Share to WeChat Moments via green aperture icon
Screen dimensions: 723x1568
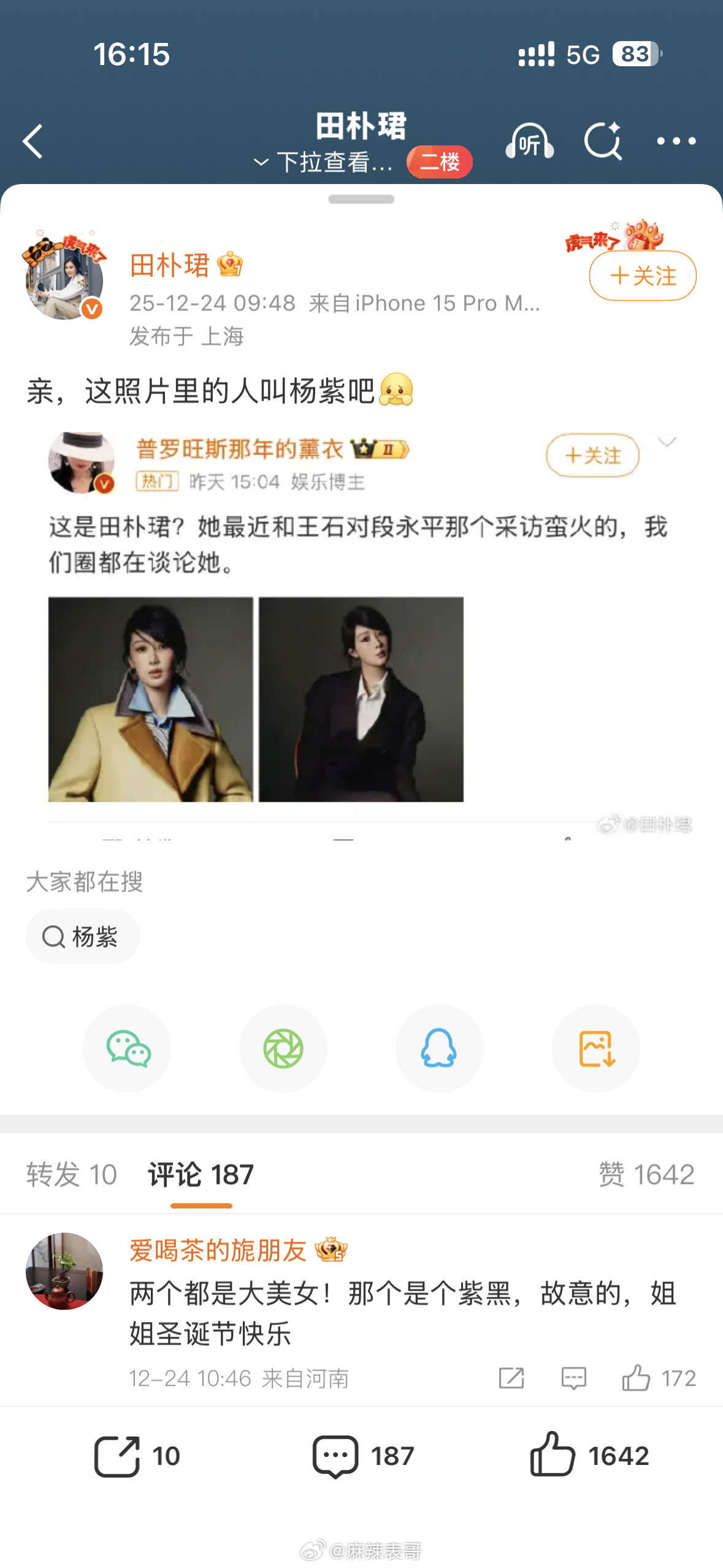(283, 1049)
